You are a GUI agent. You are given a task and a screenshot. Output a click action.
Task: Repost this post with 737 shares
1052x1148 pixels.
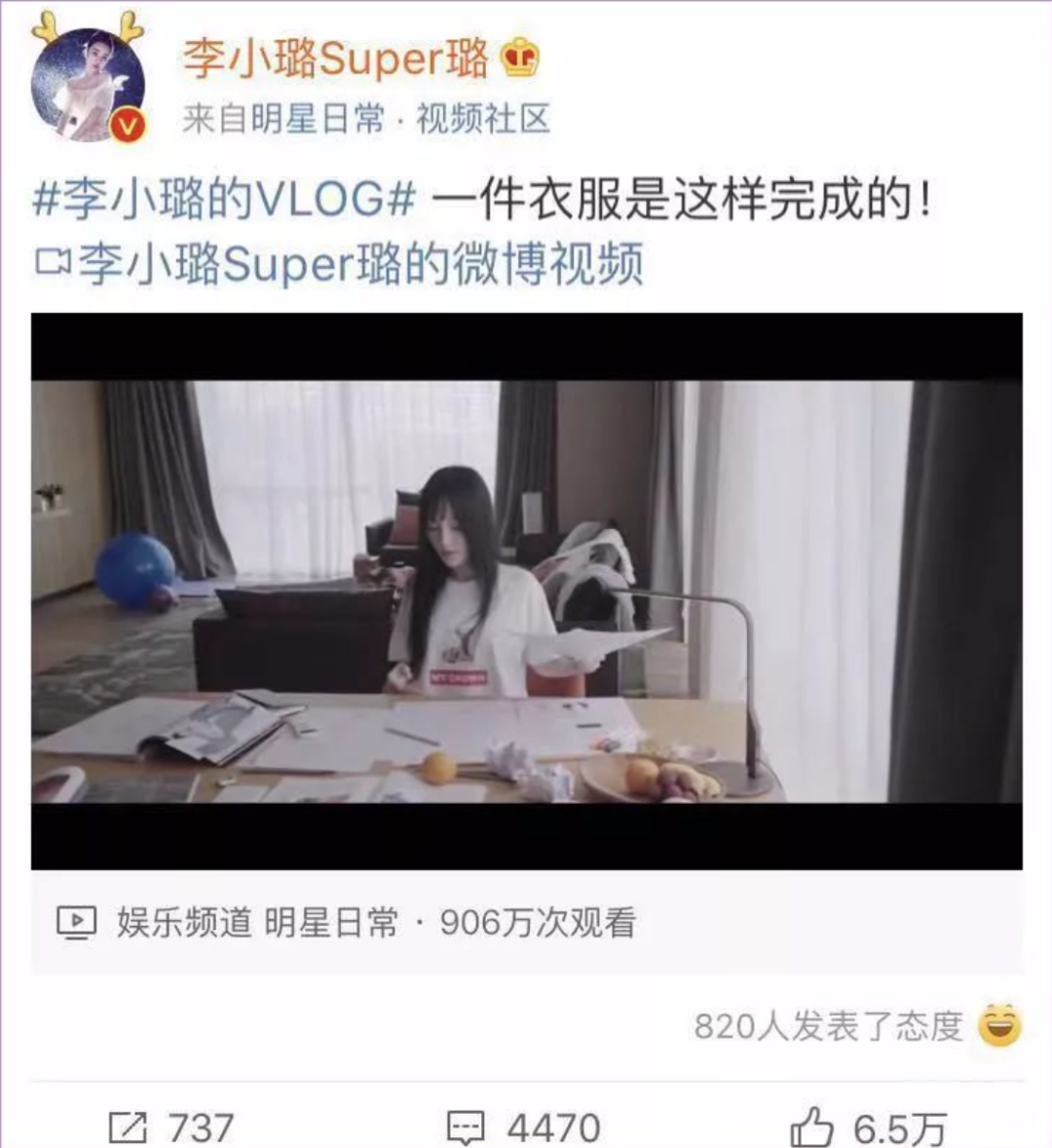pos(171,1127)
